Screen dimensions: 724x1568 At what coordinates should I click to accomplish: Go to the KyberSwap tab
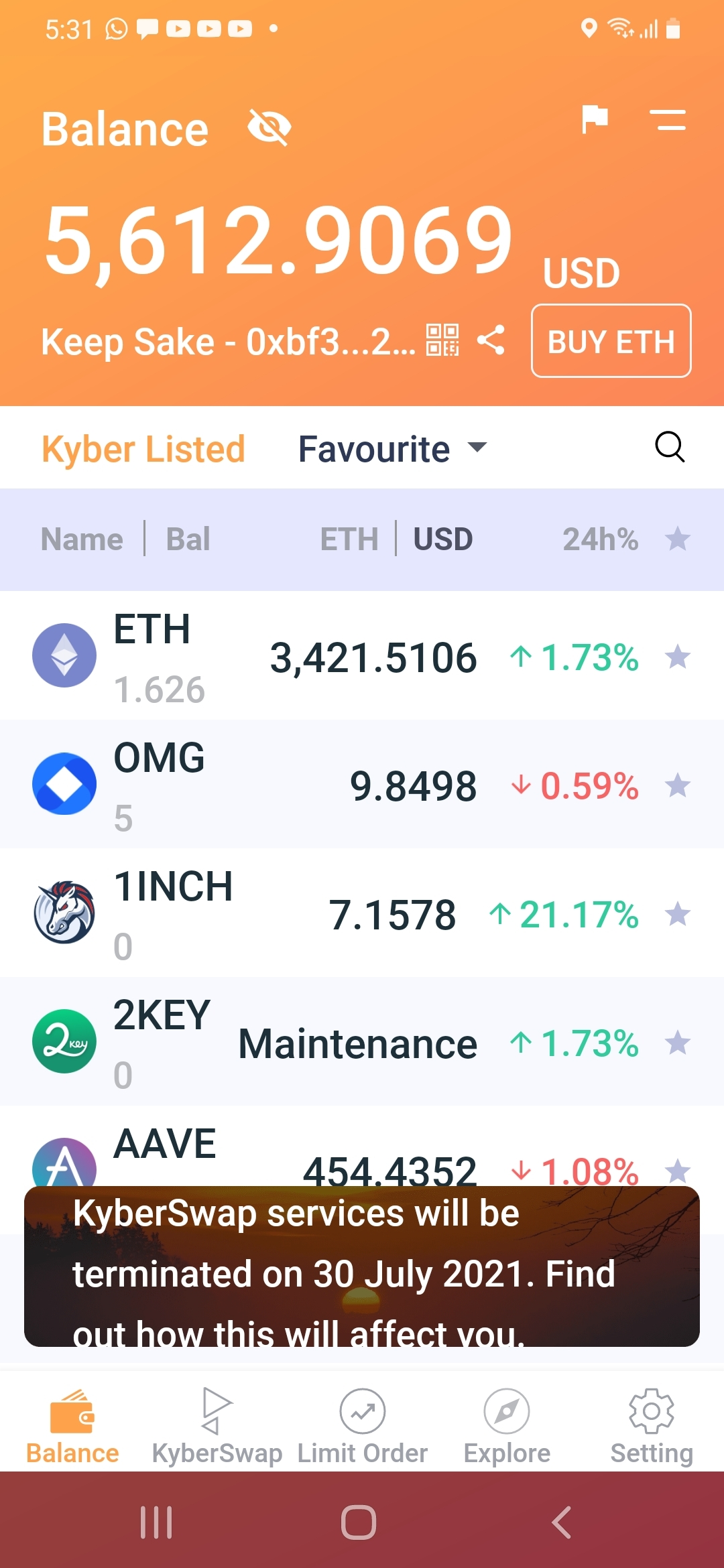tap(217, 1426)
